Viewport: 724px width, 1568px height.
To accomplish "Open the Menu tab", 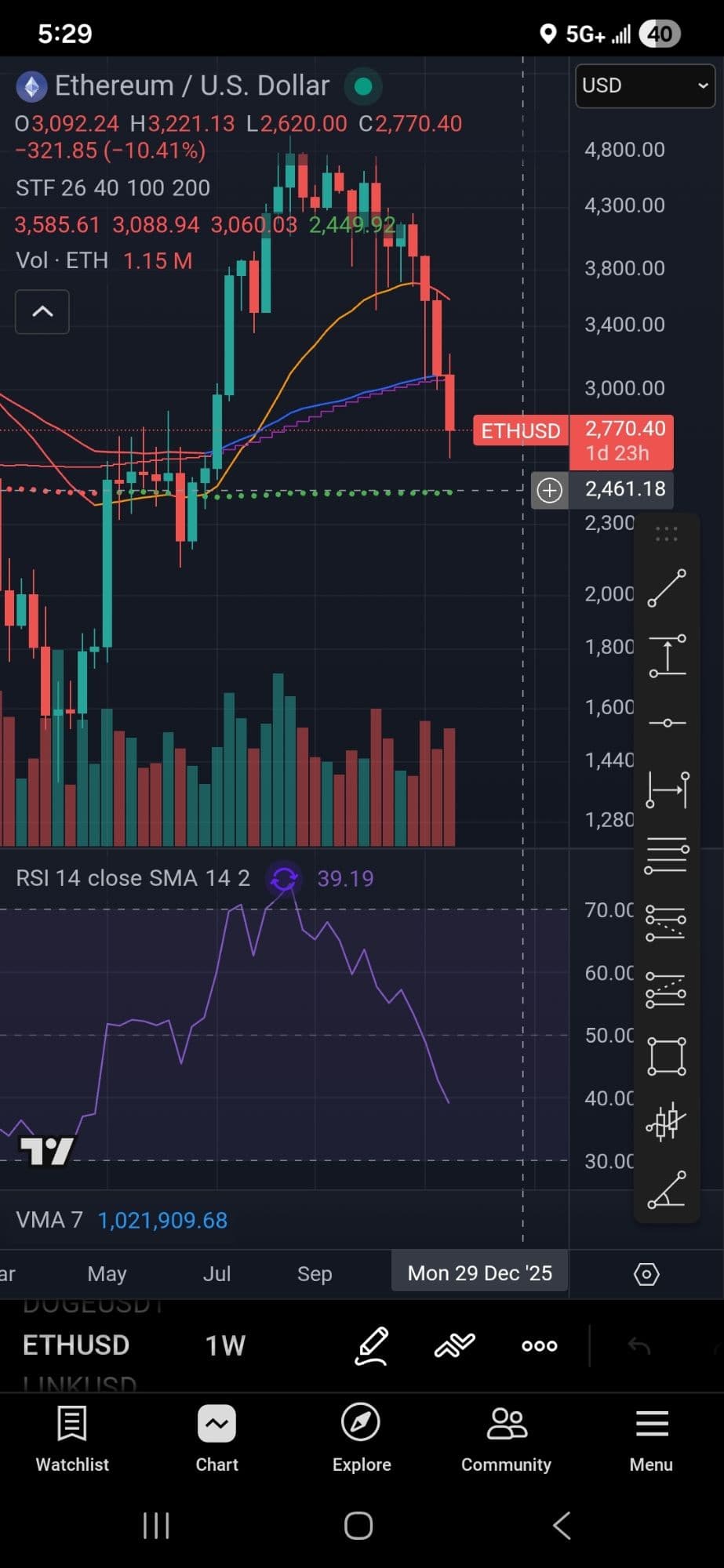I will 651,1439.
